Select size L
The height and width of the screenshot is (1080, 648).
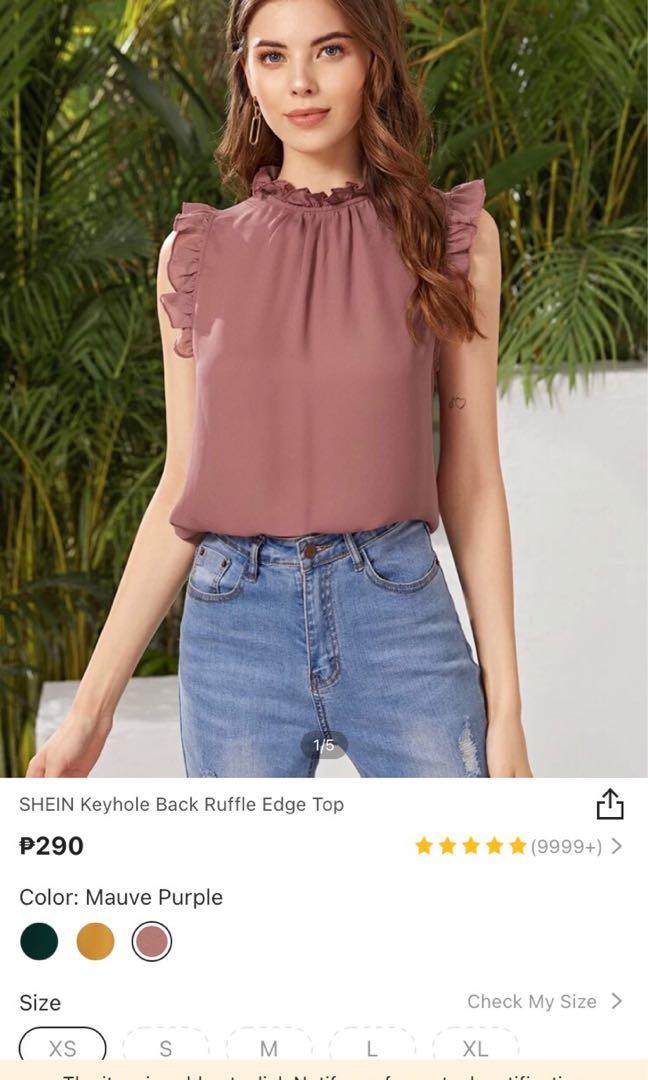pos(372,1048)
